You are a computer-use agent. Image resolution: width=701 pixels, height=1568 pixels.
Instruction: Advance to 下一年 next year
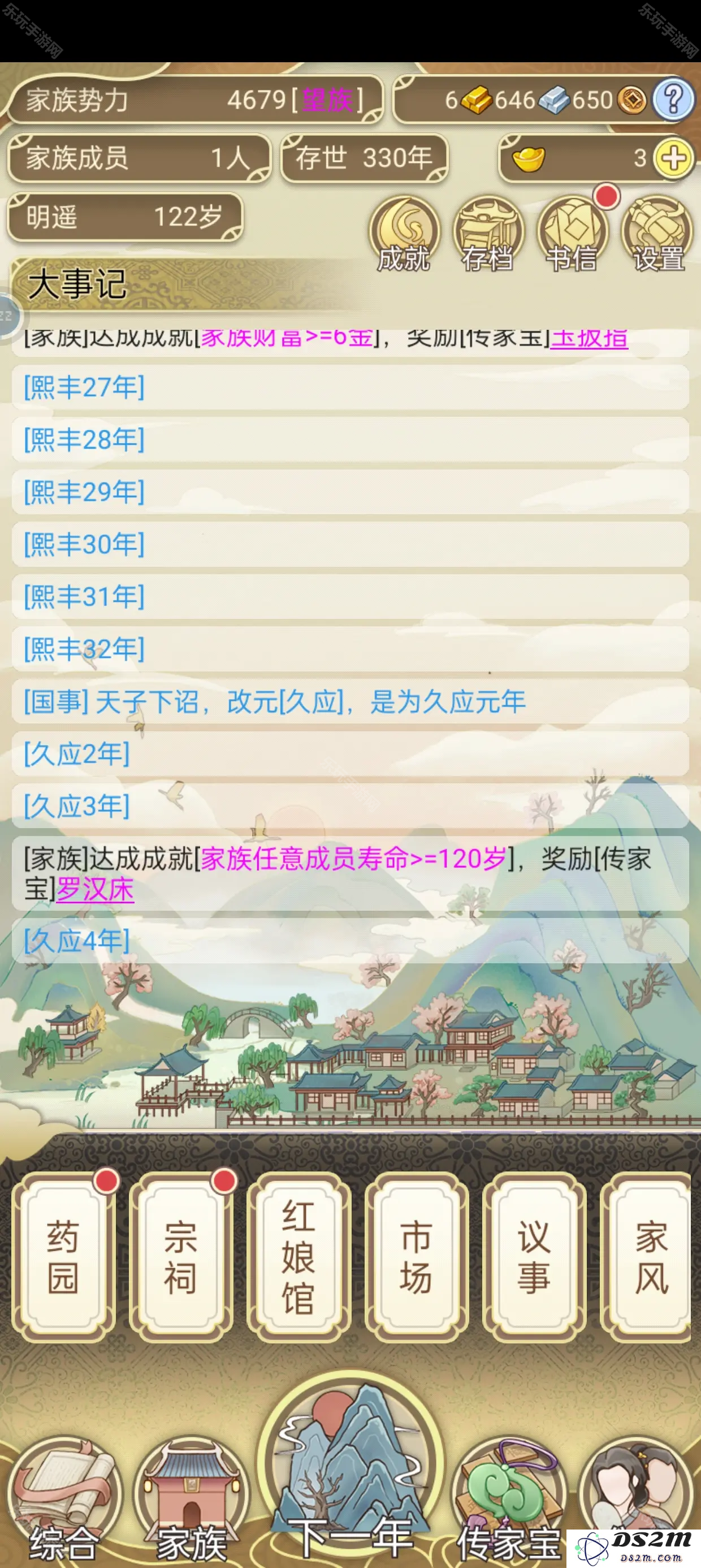point(350,1485)
